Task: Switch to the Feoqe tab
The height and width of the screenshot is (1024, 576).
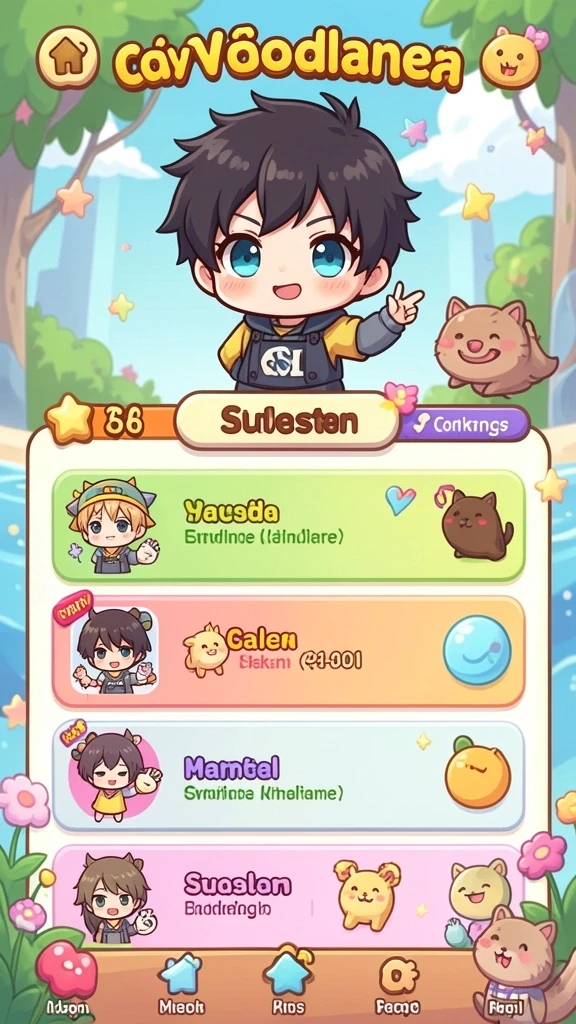Action: click(398, 985)
